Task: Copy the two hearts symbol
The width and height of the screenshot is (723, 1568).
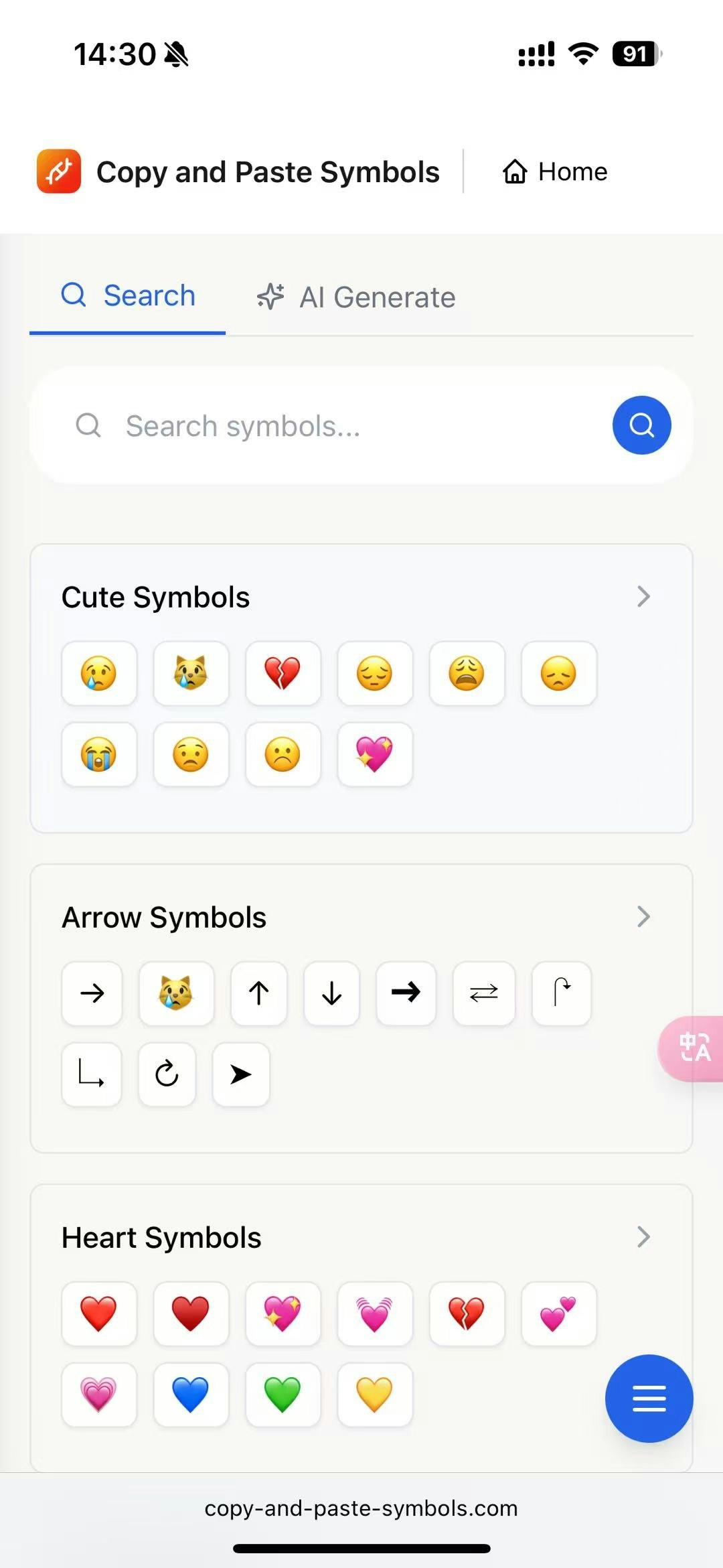Action: pos(558,1314)
